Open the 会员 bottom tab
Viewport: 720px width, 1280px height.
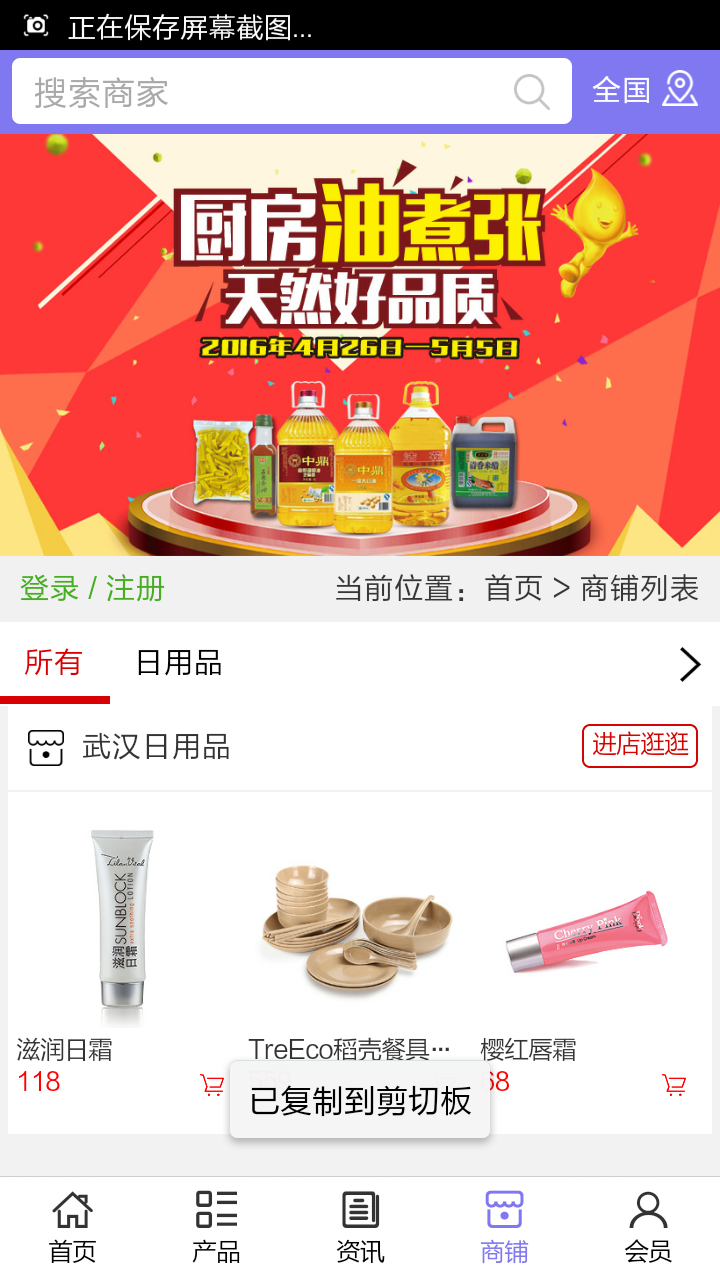pos(648,1228)
